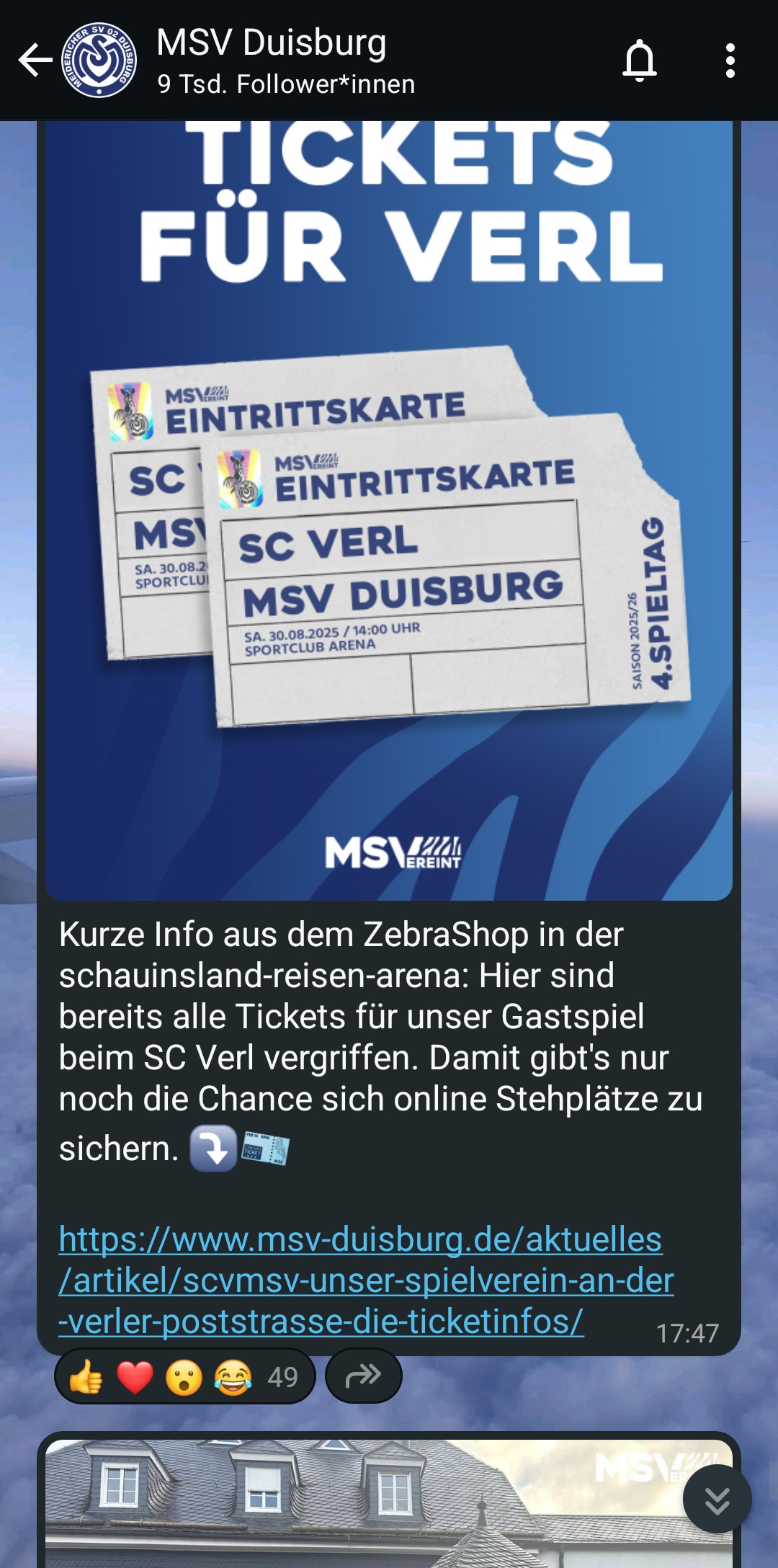Go back using the arrow icon

click(35, 60)
